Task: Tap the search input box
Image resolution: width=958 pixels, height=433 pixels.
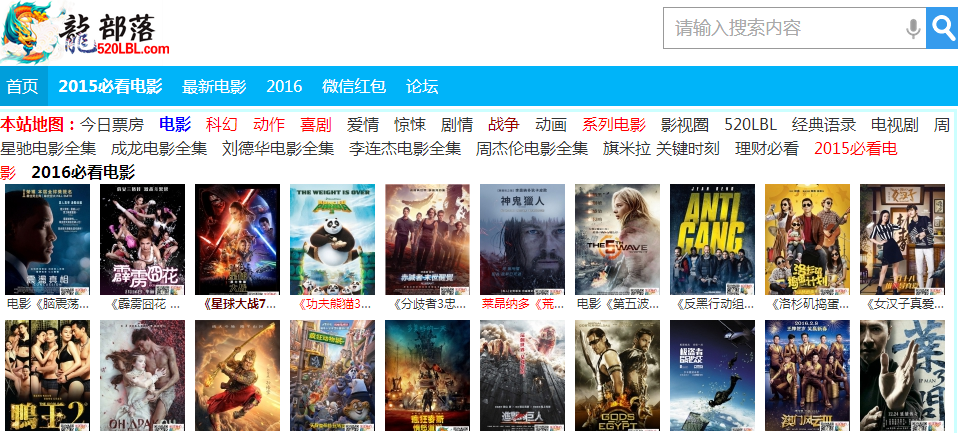Action: point(780,28)
